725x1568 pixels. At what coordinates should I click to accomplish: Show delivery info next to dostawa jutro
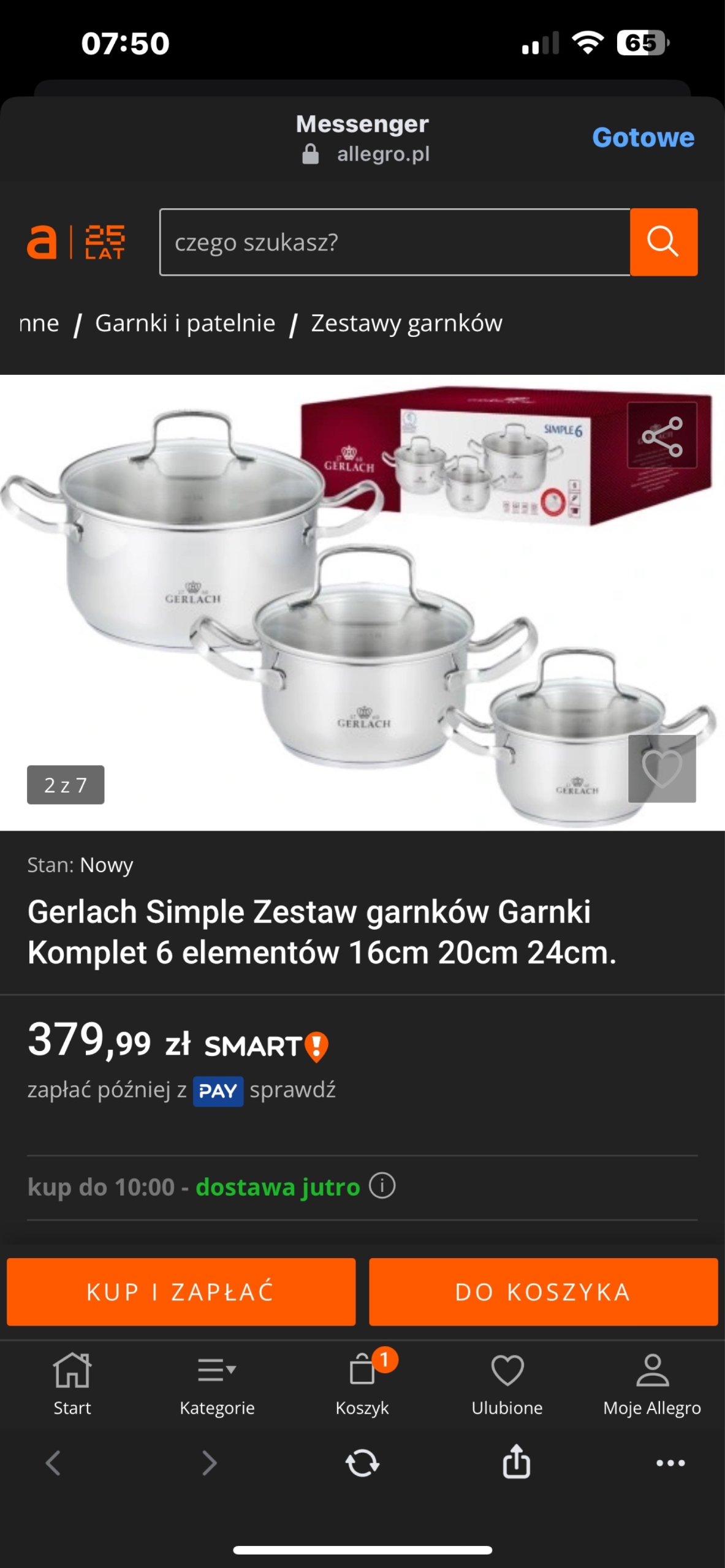coord(382,1186)
